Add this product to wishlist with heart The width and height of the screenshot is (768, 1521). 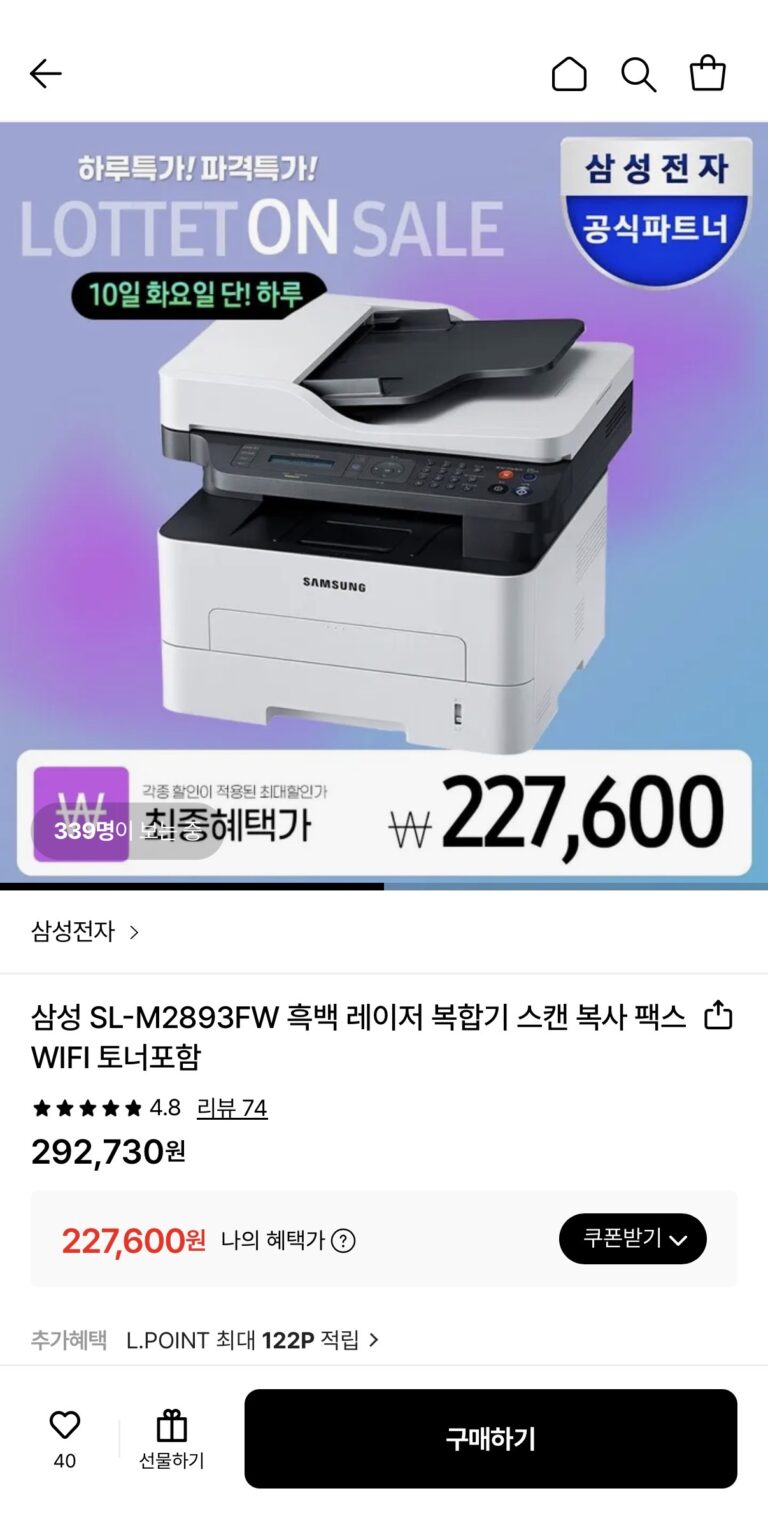point(65,1426)
